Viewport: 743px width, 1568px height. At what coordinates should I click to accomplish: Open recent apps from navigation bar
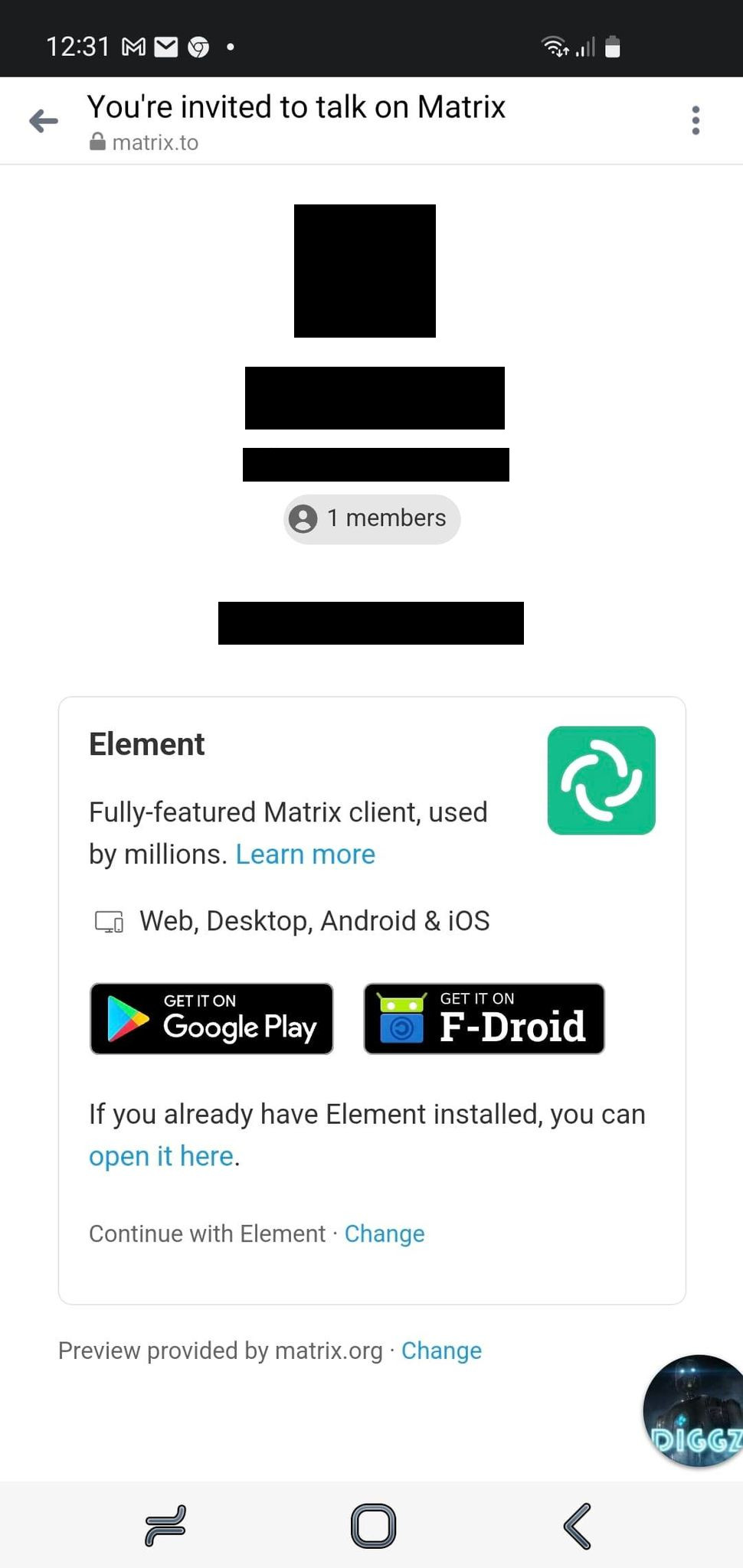pyautogui.click(x=165, y=1525)
